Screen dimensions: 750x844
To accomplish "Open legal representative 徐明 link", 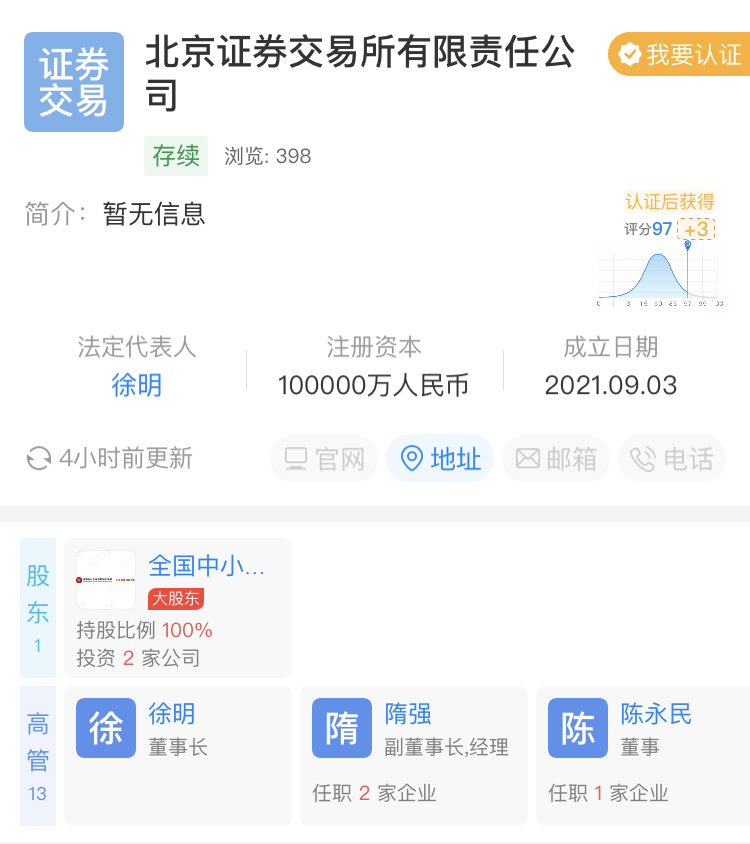I will pos(137,385).
